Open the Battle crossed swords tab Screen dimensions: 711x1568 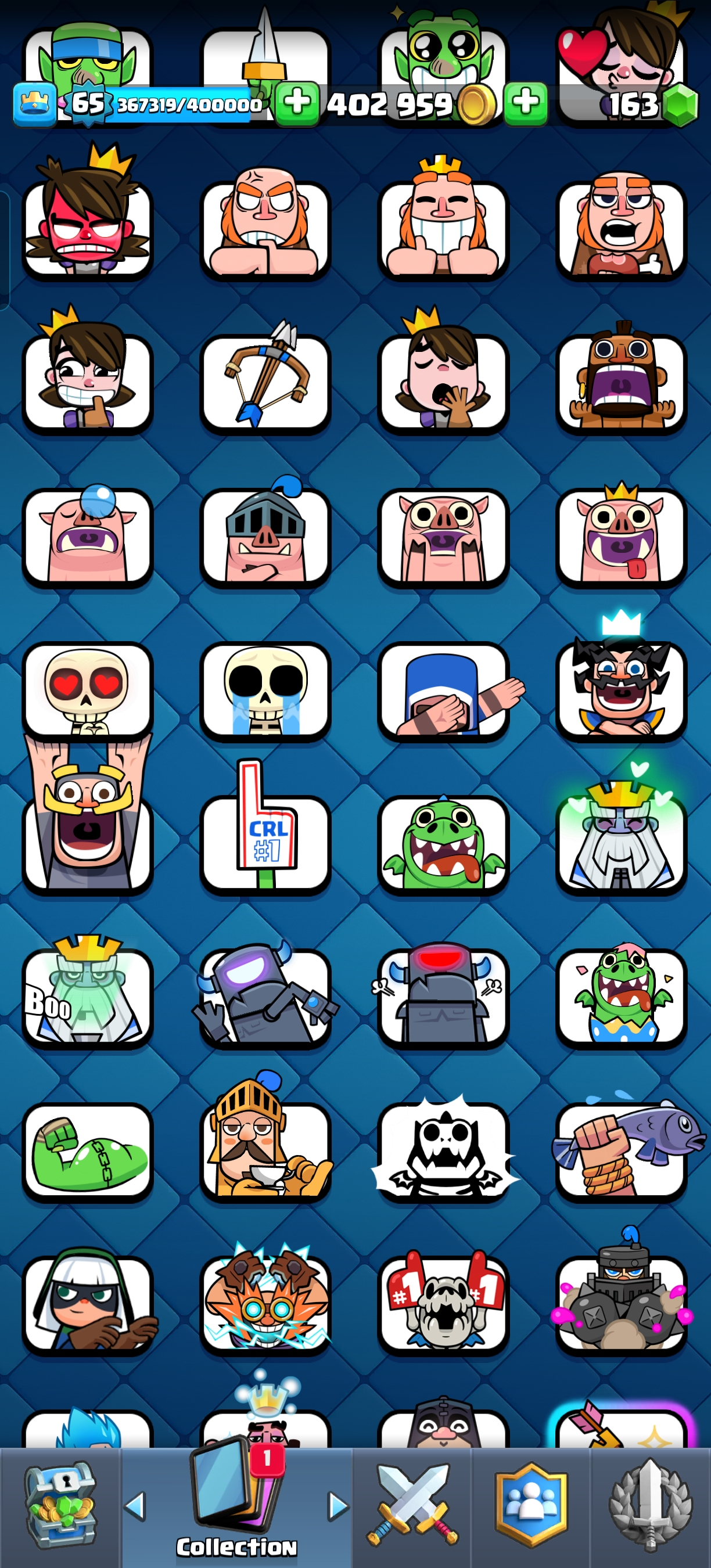412,1506
